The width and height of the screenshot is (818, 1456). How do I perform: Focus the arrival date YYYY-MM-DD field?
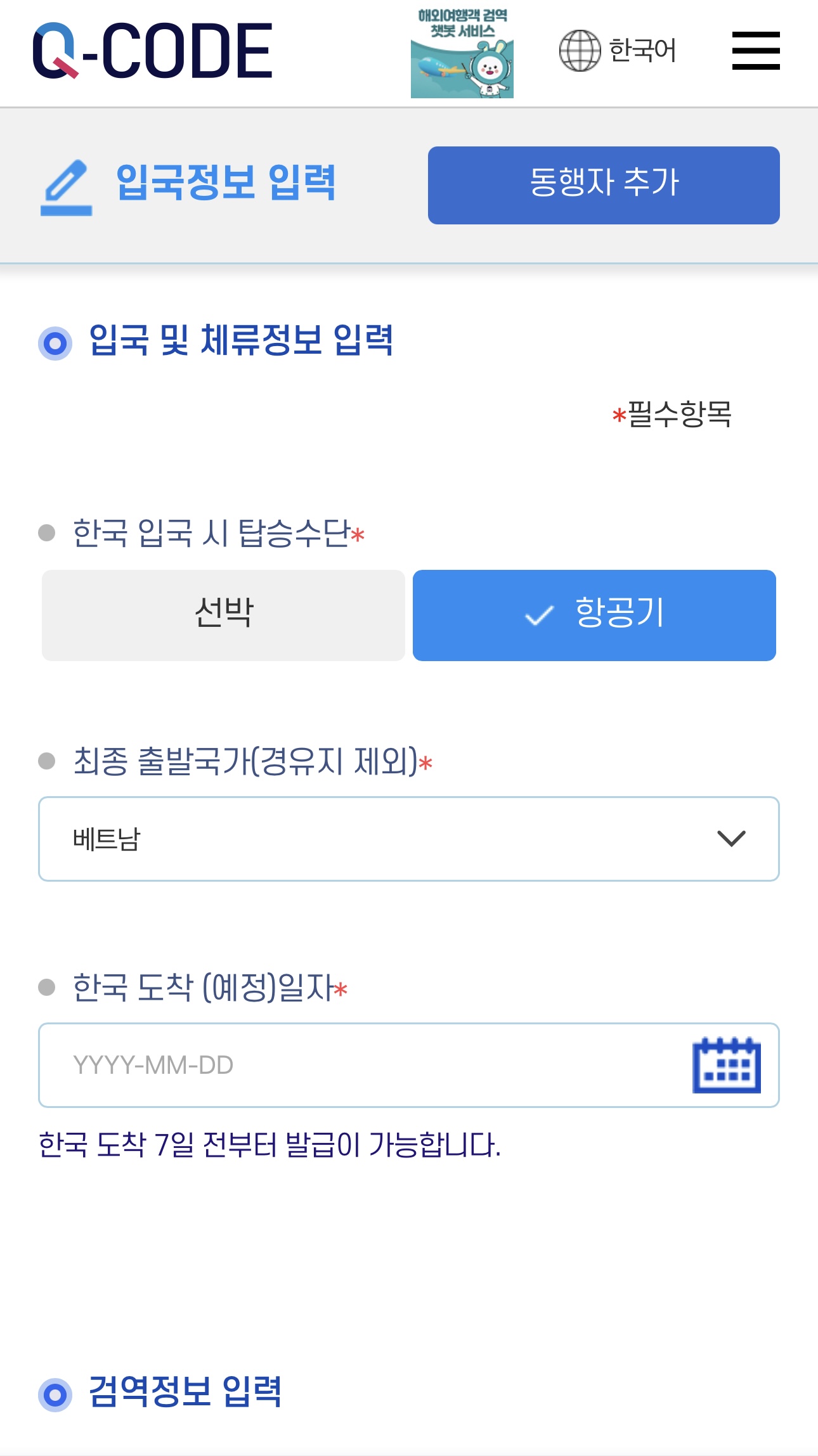click(x=355, y=1065)
